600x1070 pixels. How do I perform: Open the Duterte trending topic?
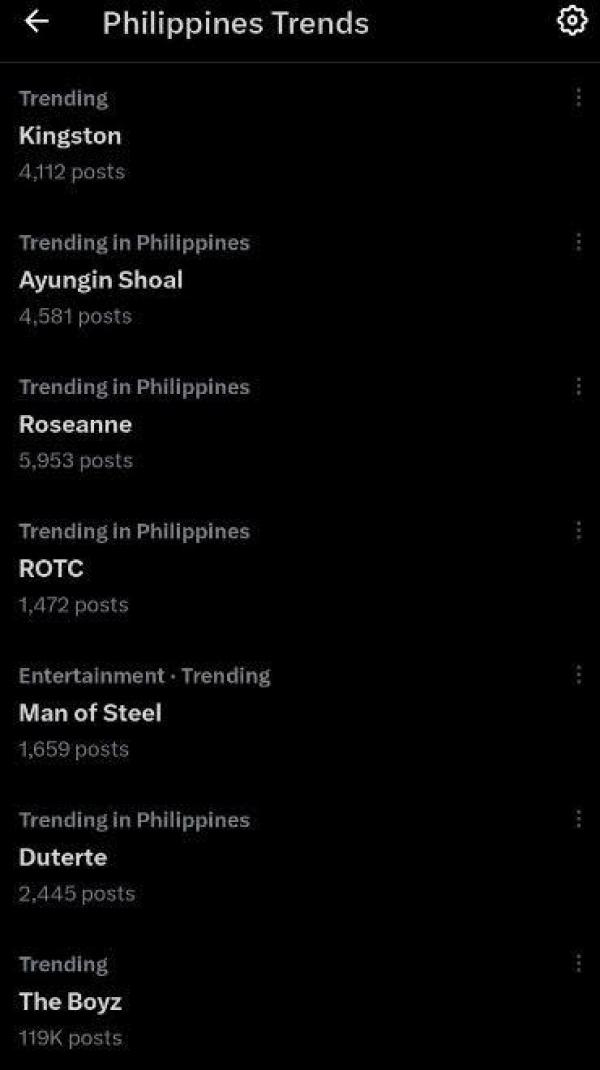(x=63, y=857)
